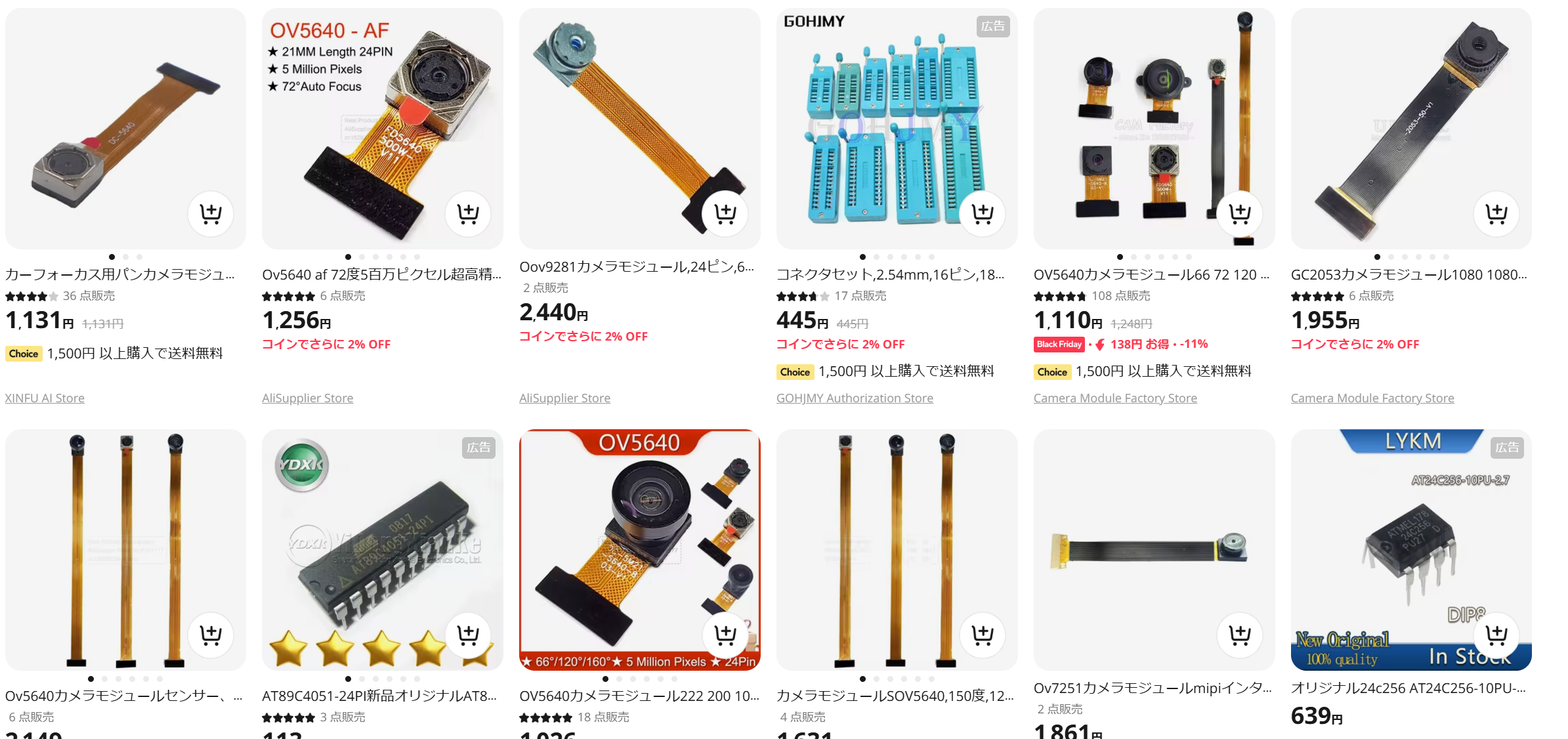Visit XINFU AI Store
Screen dimensions: 1568x739
coord(45,398)
